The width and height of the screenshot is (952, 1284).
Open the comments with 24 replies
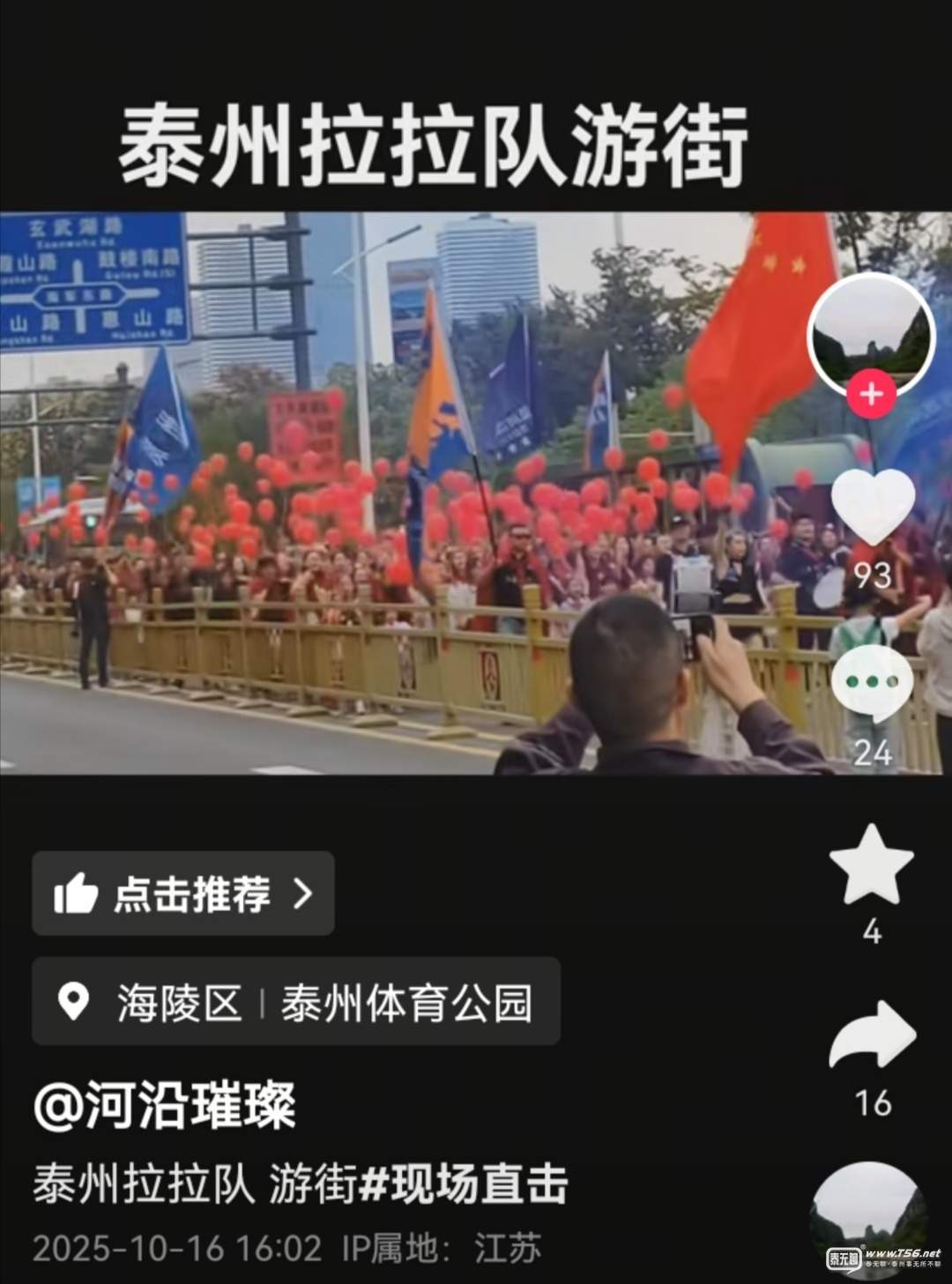tap(872, 684)
